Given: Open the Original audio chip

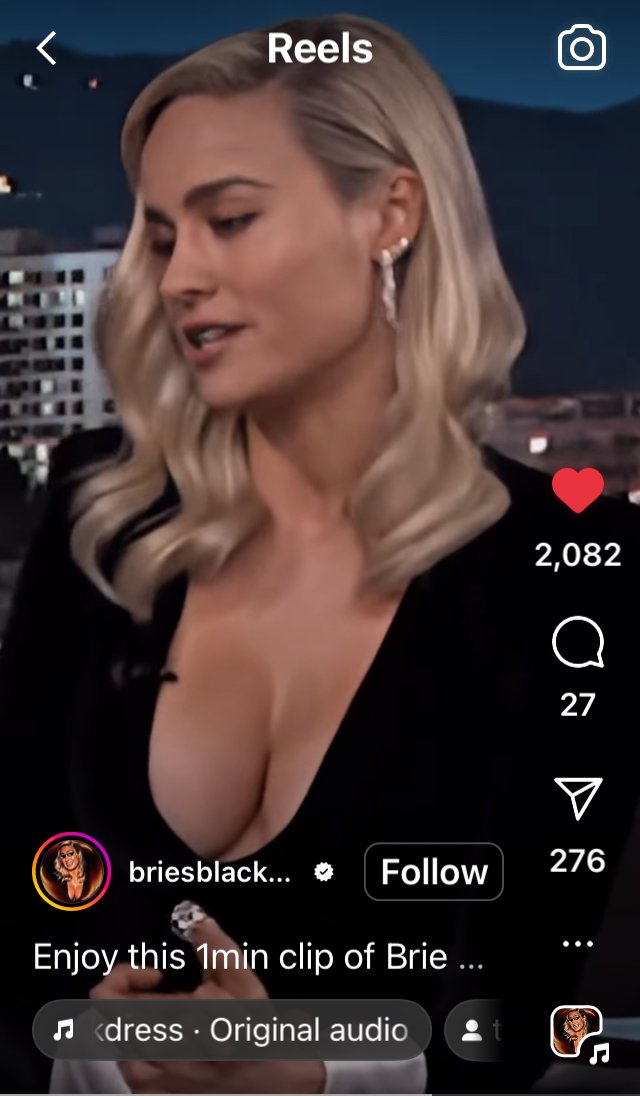Looking at the screenshot, I should click(231, 1030).
